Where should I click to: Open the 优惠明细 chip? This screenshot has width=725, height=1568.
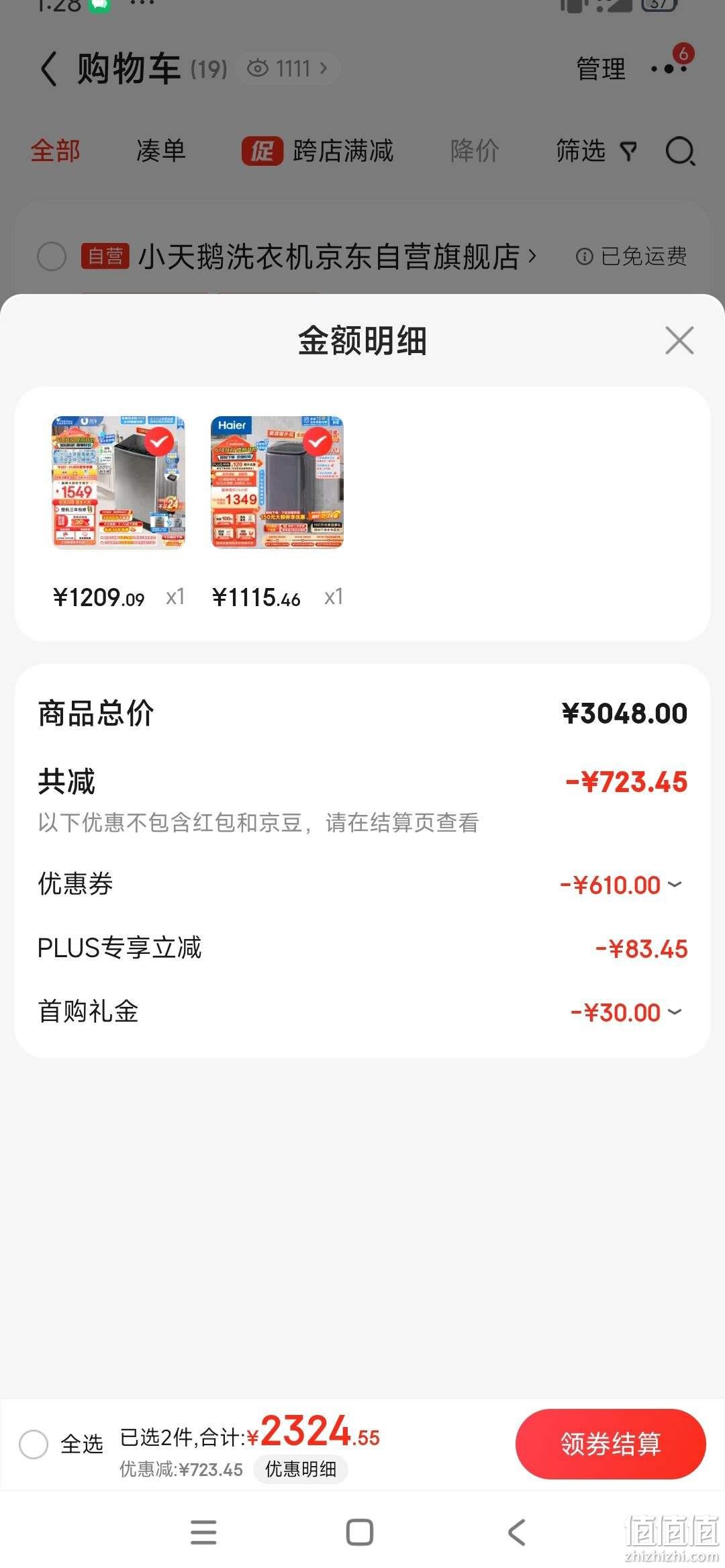click(301, 1469)
